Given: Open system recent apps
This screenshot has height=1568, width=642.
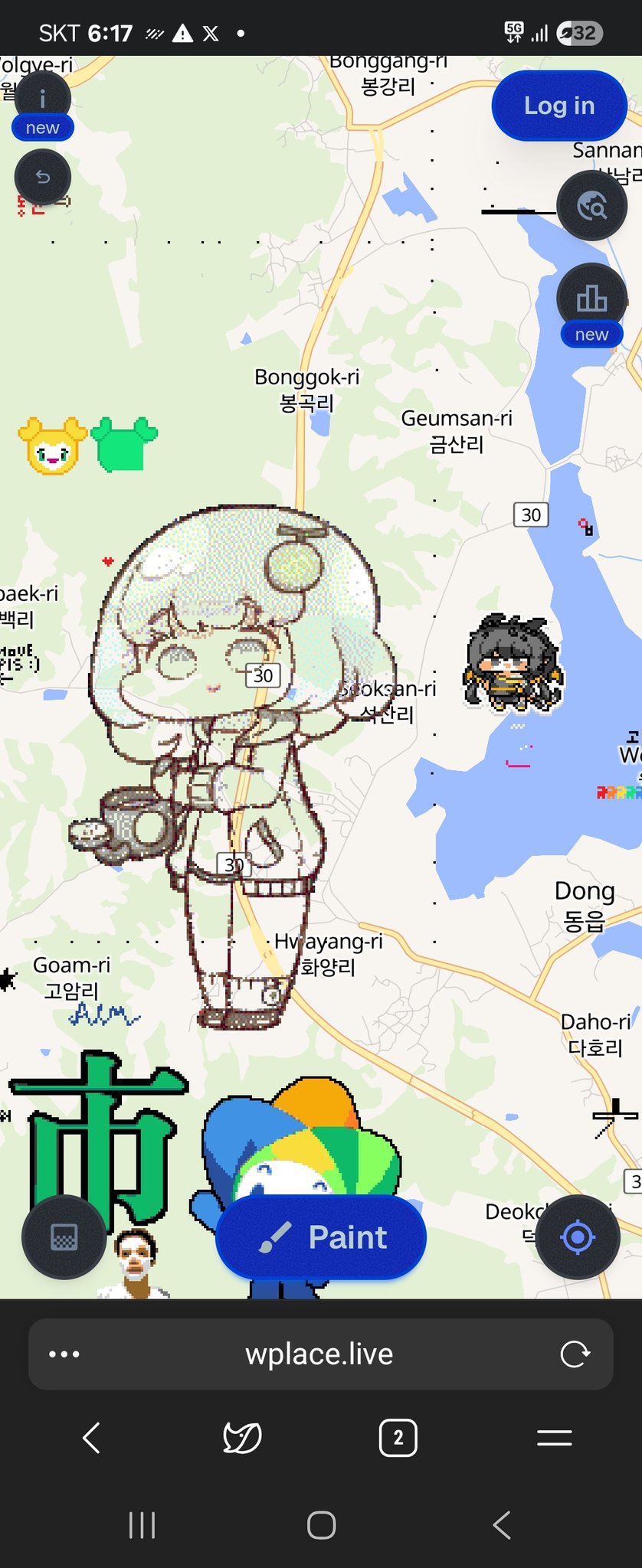Looking at the screenshot, I should [x=142, y=1525].
